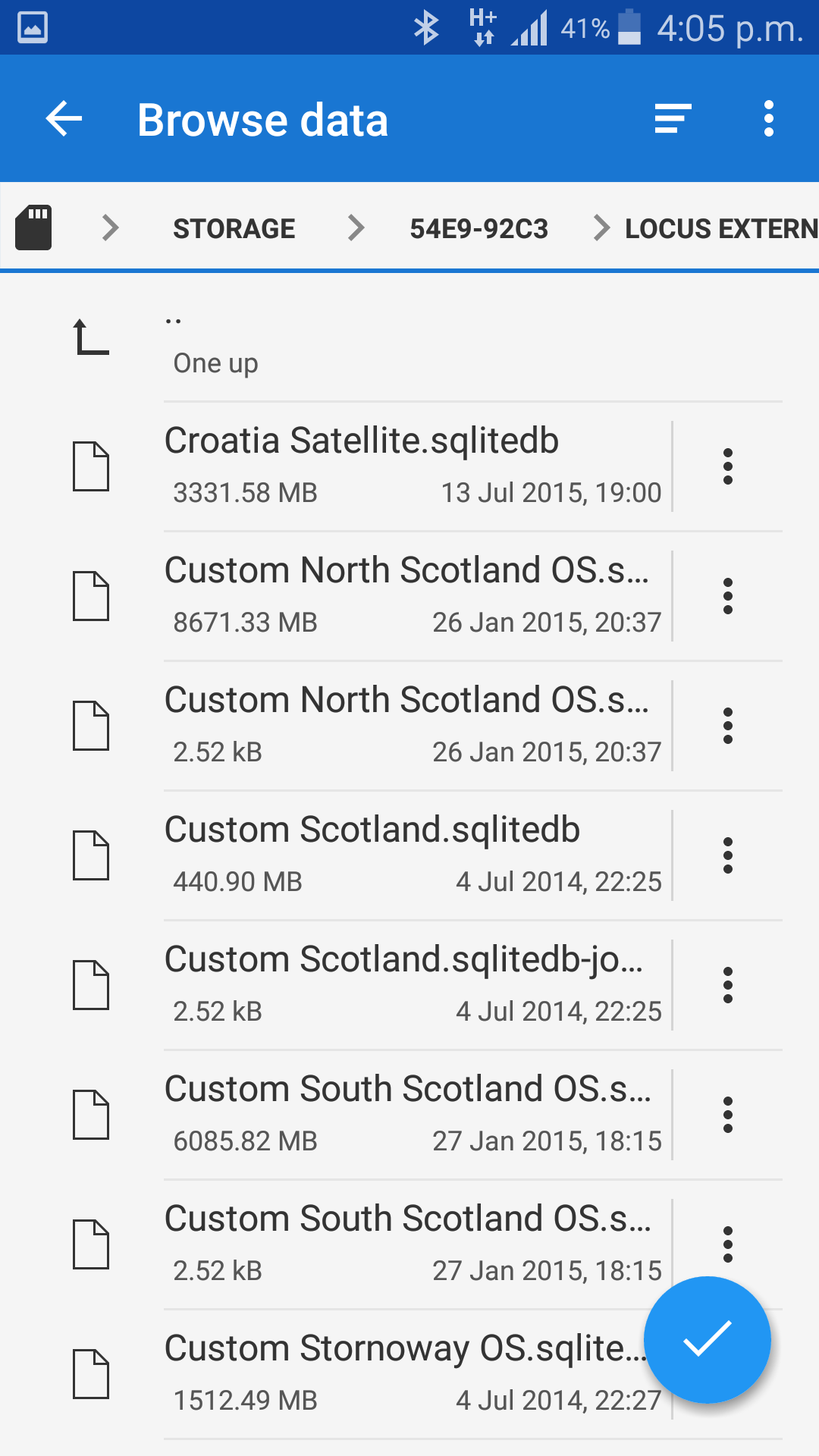Open the app bar overflow menu
The height and width of the screenshot is (1456, 819).
[768, 119]
